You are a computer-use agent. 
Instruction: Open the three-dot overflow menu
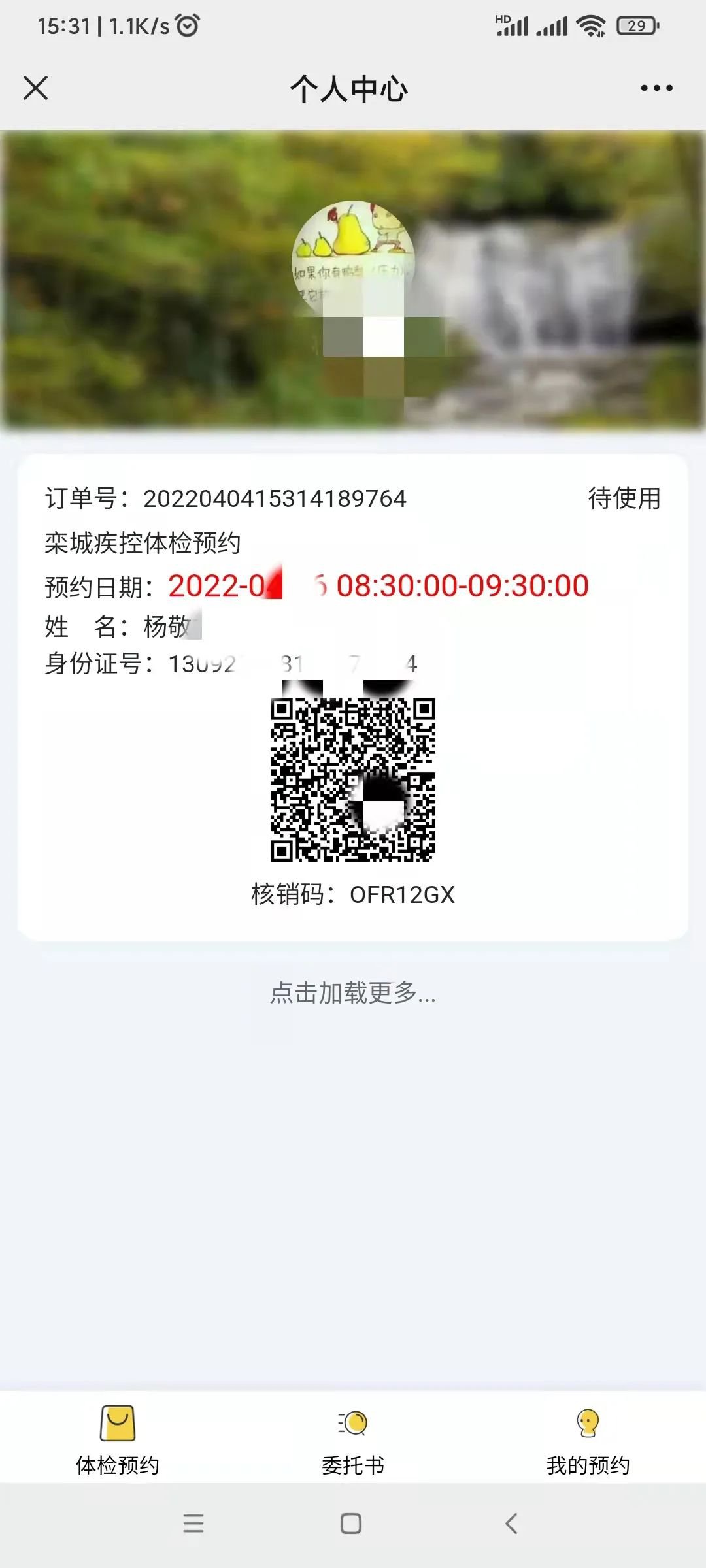(x=656, y=88)
